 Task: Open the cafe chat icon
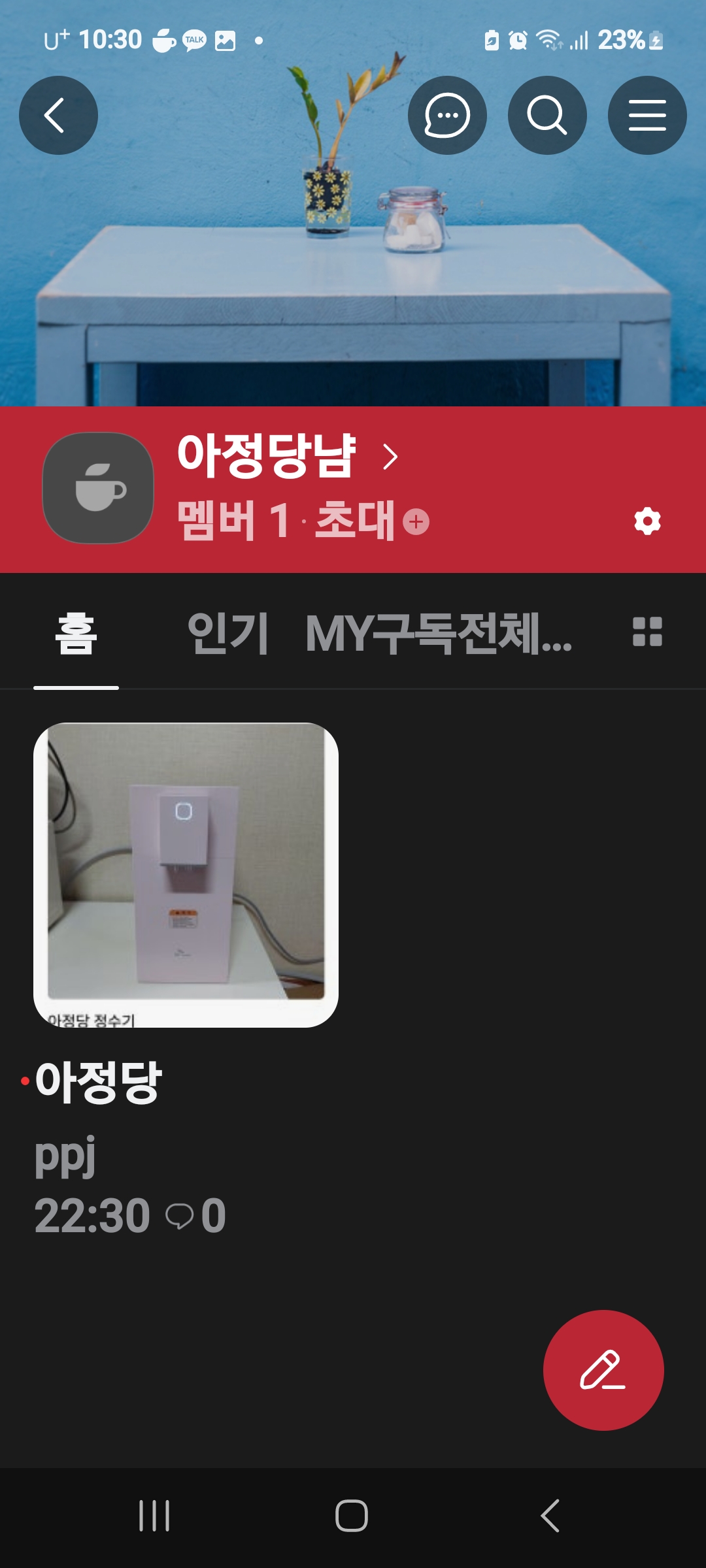(x=448, y=114)
